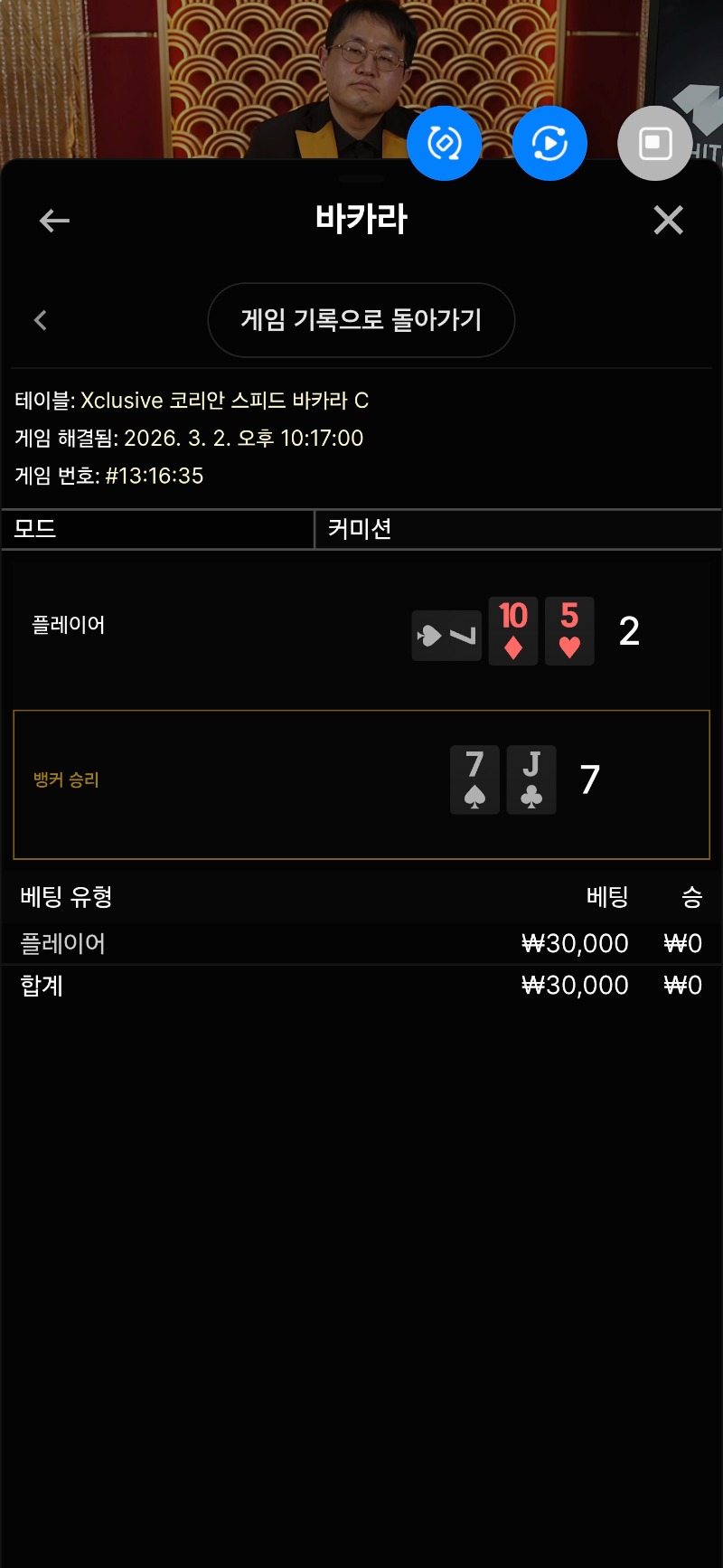
Task: Tap the 게임 기록으로 돌아가기 button
Action: (361, 320)
